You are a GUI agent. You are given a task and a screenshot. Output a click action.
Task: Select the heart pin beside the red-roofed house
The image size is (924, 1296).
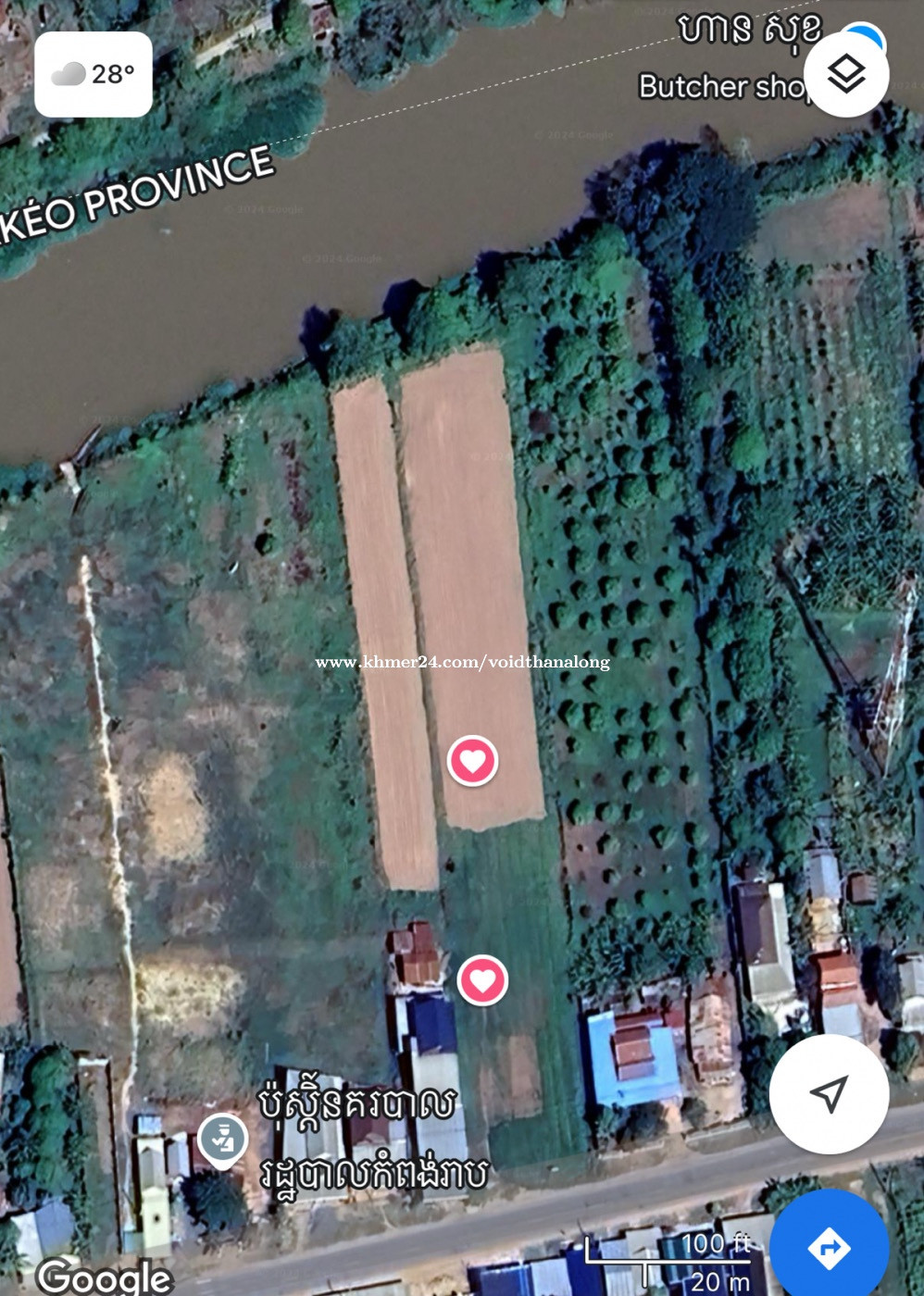pyautogui.click(x=482, y=979)
